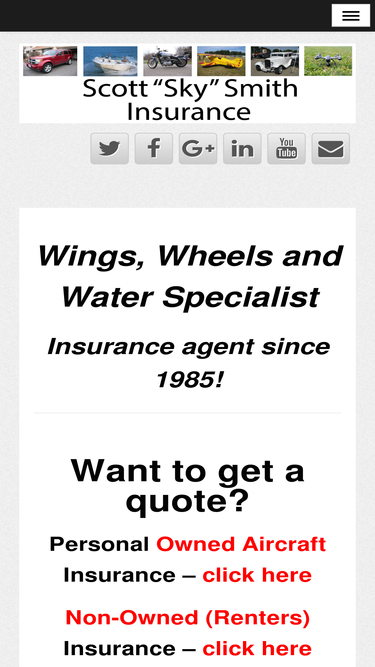Open the LinkedIn profile icon
The height and width of the screenshot is (667, 375).
click(242, 148)
